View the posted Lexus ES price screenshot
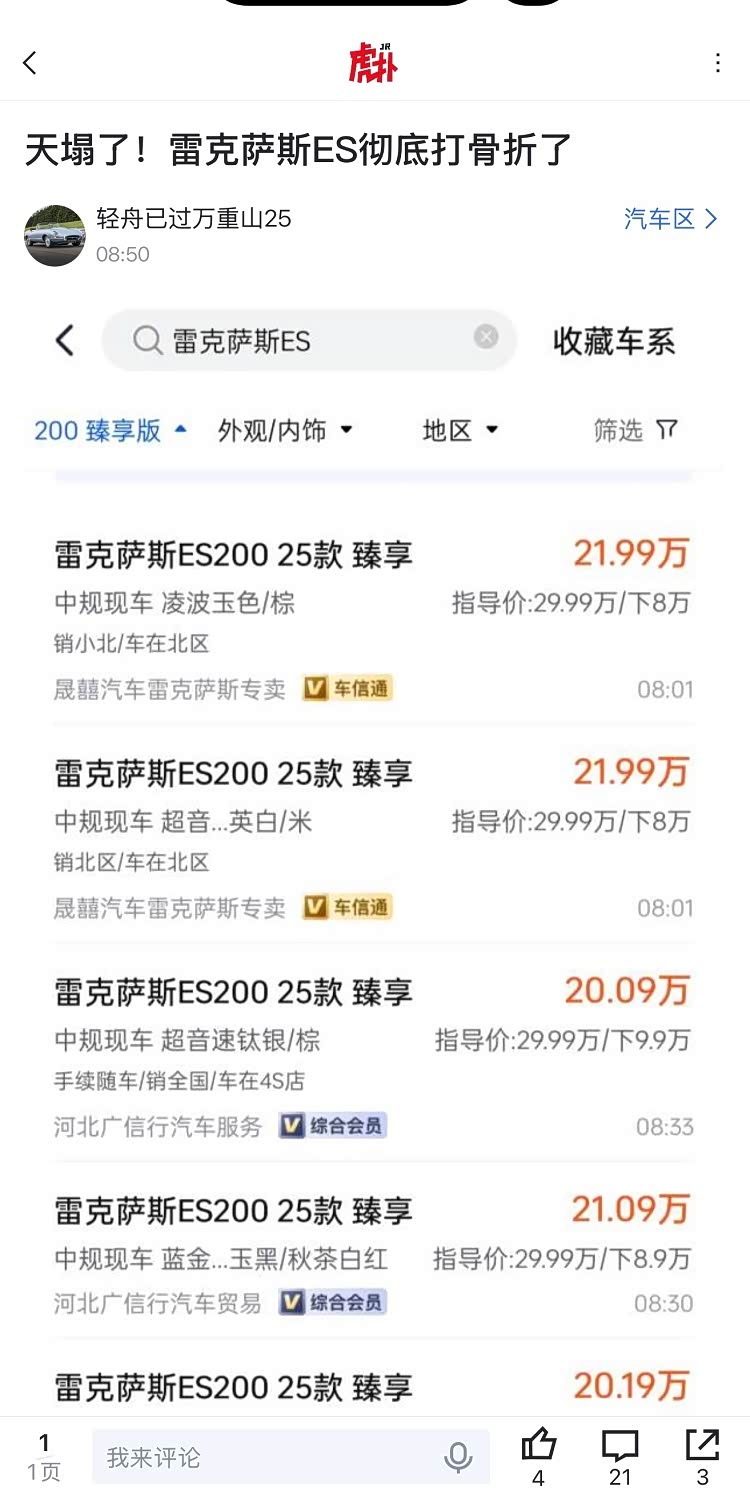The image size is (750, 1502). 373,850
